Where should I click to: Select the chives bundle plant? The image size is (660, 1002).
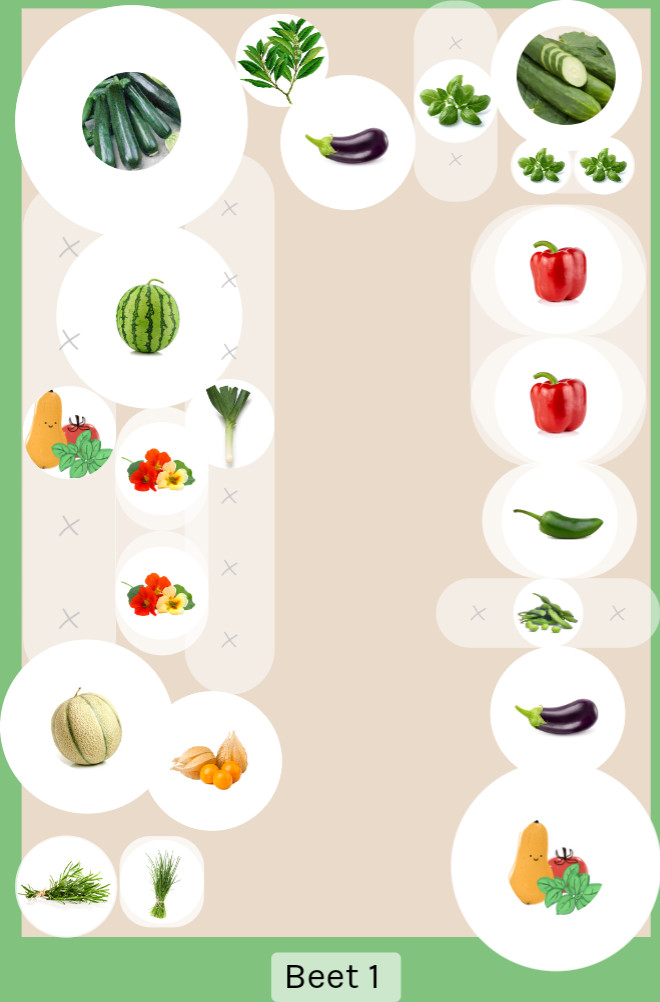coord(161,882)
